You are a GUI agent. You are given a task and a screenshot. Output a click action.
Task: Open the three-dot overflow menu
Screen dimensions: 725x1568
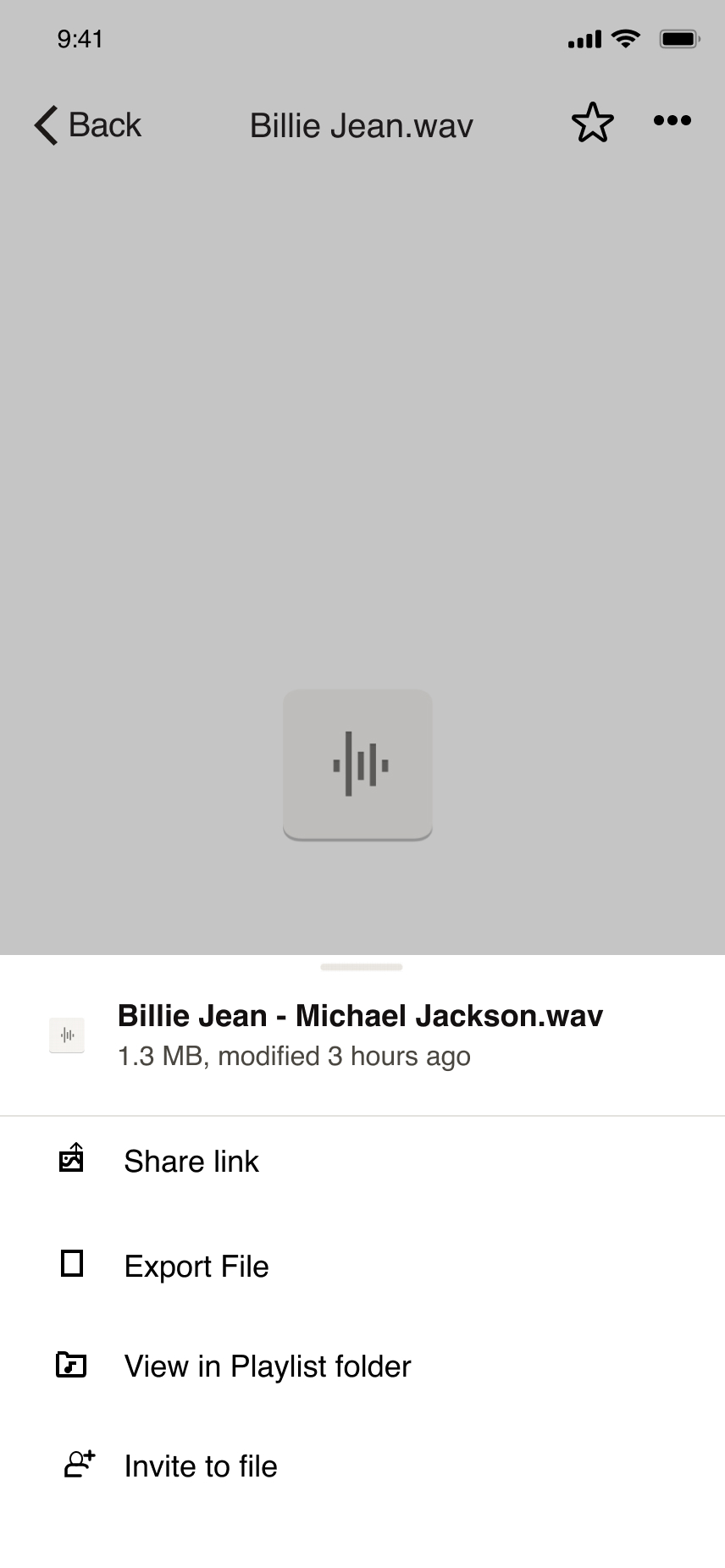[672, 121]
